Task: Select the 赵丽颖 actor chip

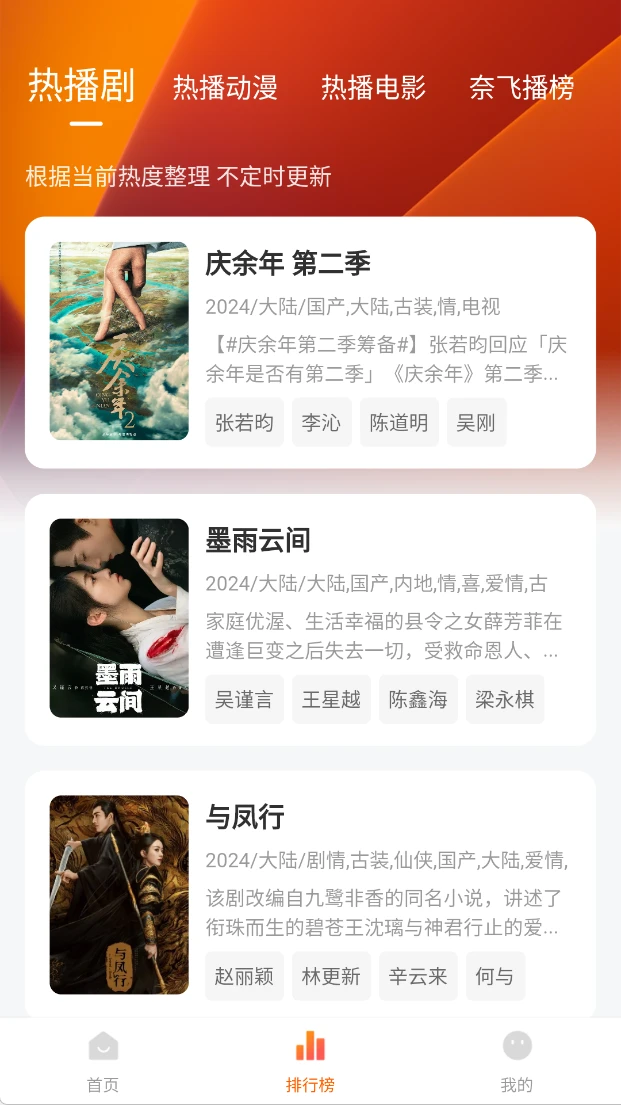Action: tap(244, 976)
